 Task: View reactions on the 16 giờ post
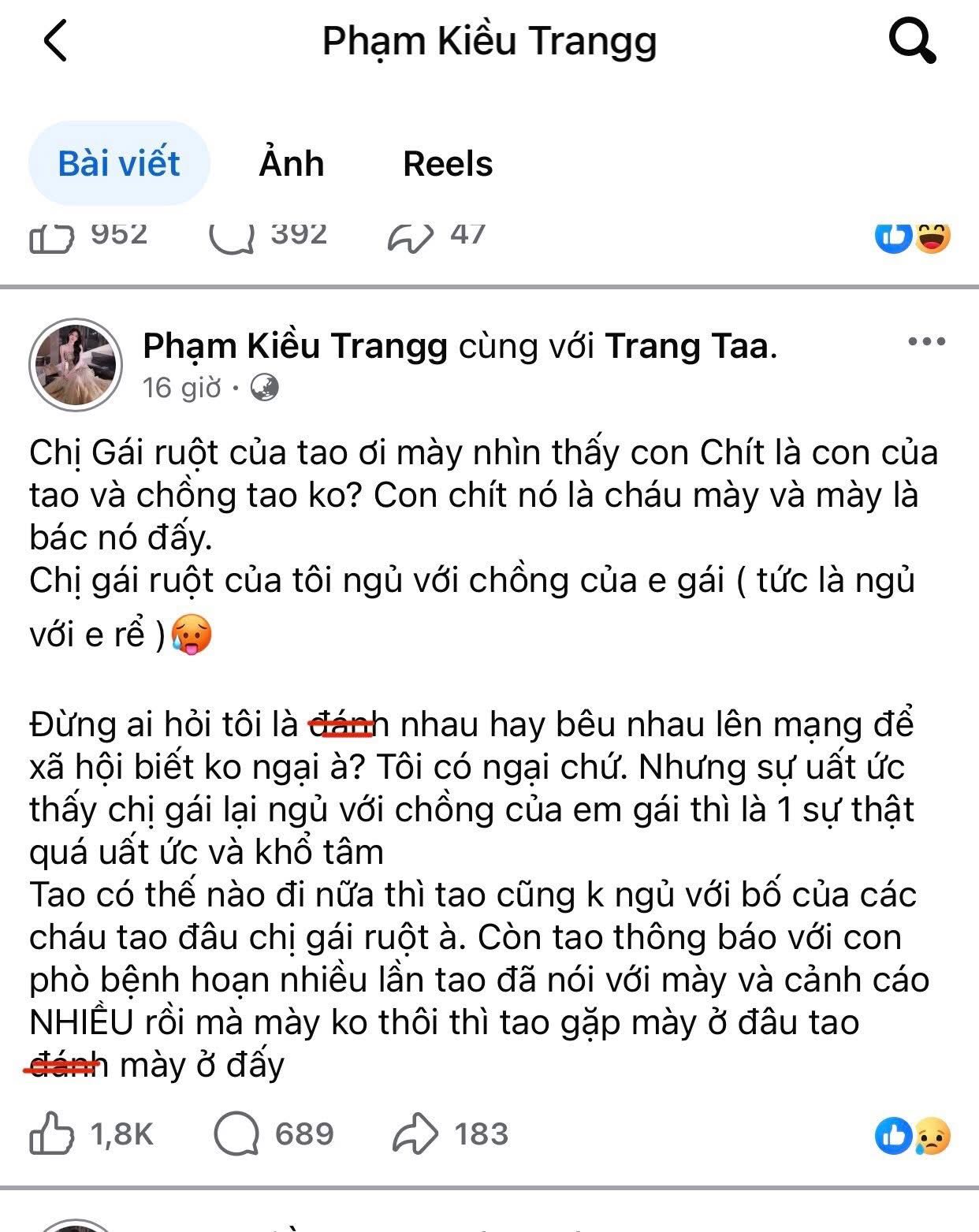(x=913, y=1136)
